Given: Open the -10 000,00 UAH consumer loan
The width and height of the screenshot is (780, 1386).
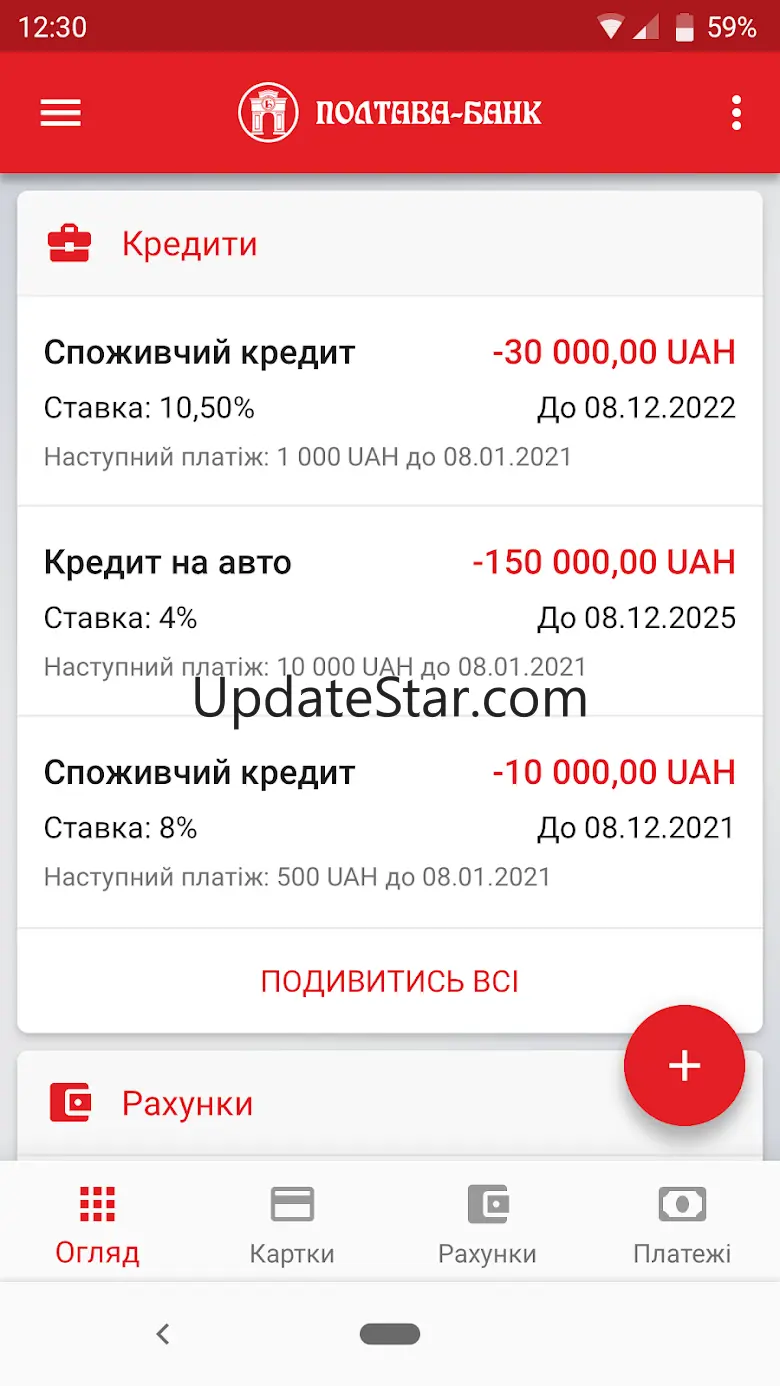Looking at the screenshot, I should click(389, 822).
